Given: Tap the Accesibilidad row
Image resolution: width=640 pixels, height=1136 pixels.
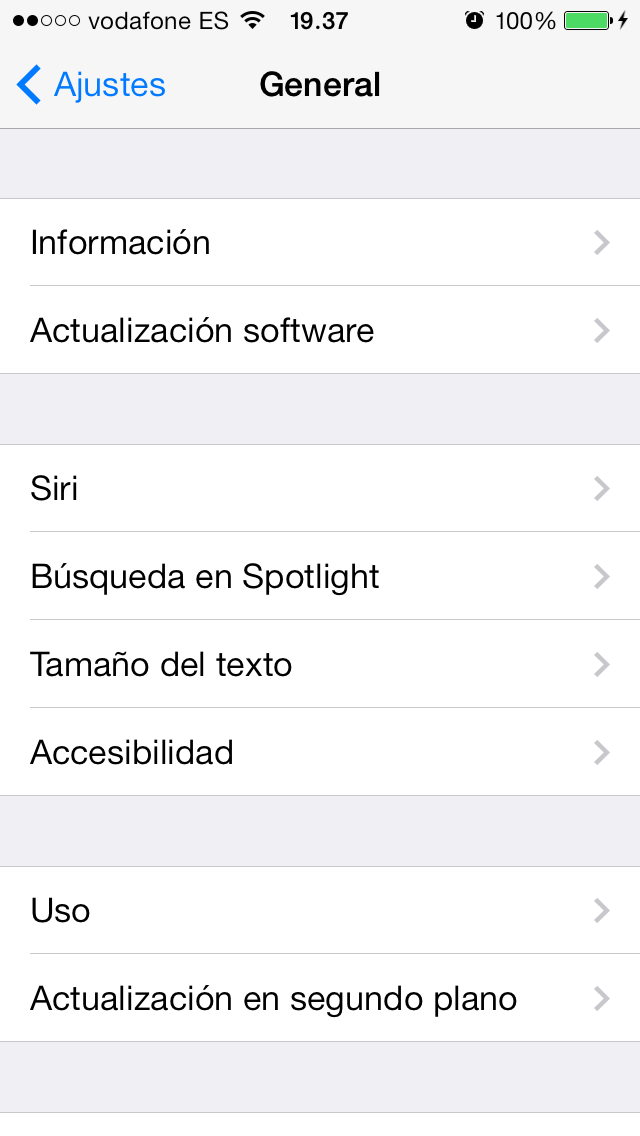Looking at the screenshot, I should click(320, 752).
